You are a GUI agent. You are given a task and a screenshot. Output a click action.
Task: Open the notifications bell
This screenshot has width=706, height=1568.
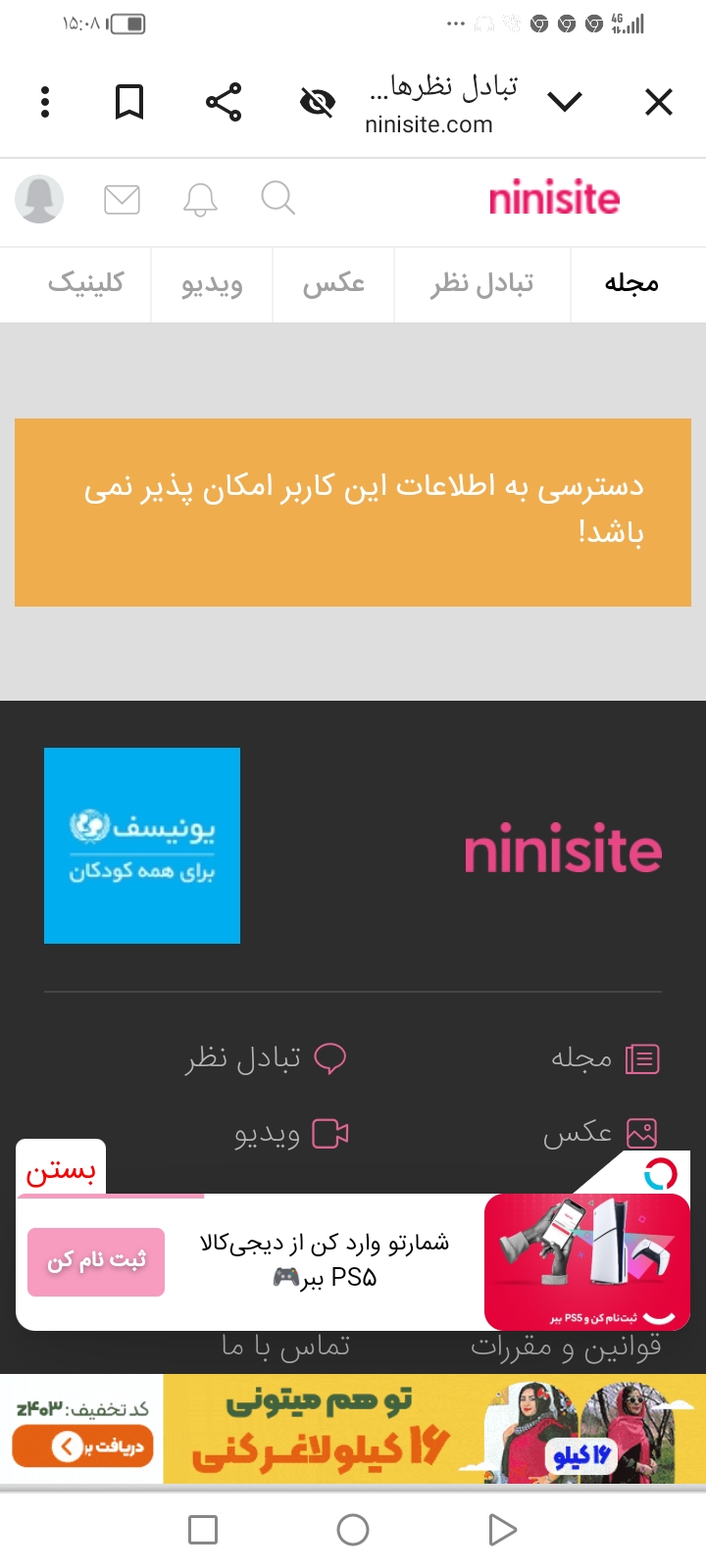pos(200,199)
